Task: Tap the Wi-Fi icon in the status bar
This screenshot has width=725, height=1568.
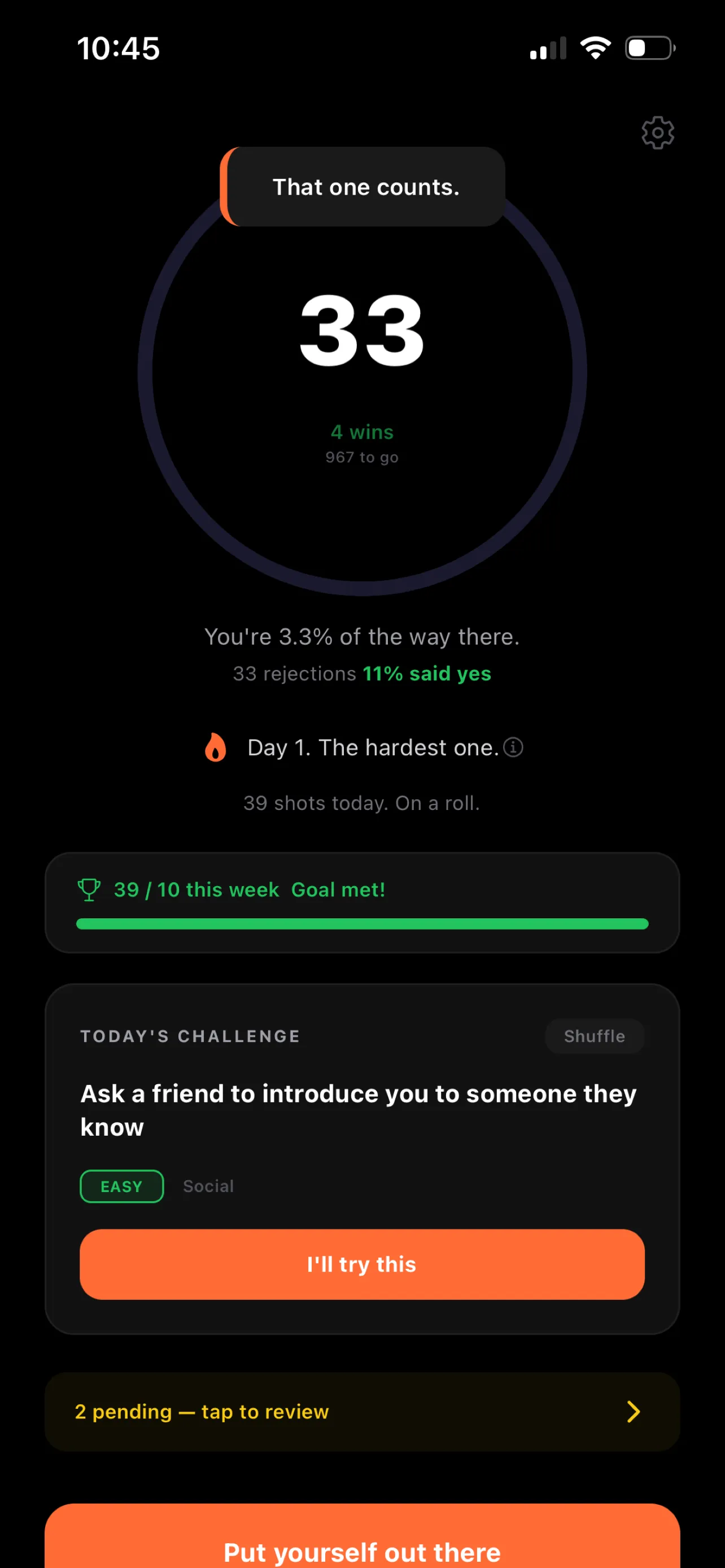Action: 595,47
